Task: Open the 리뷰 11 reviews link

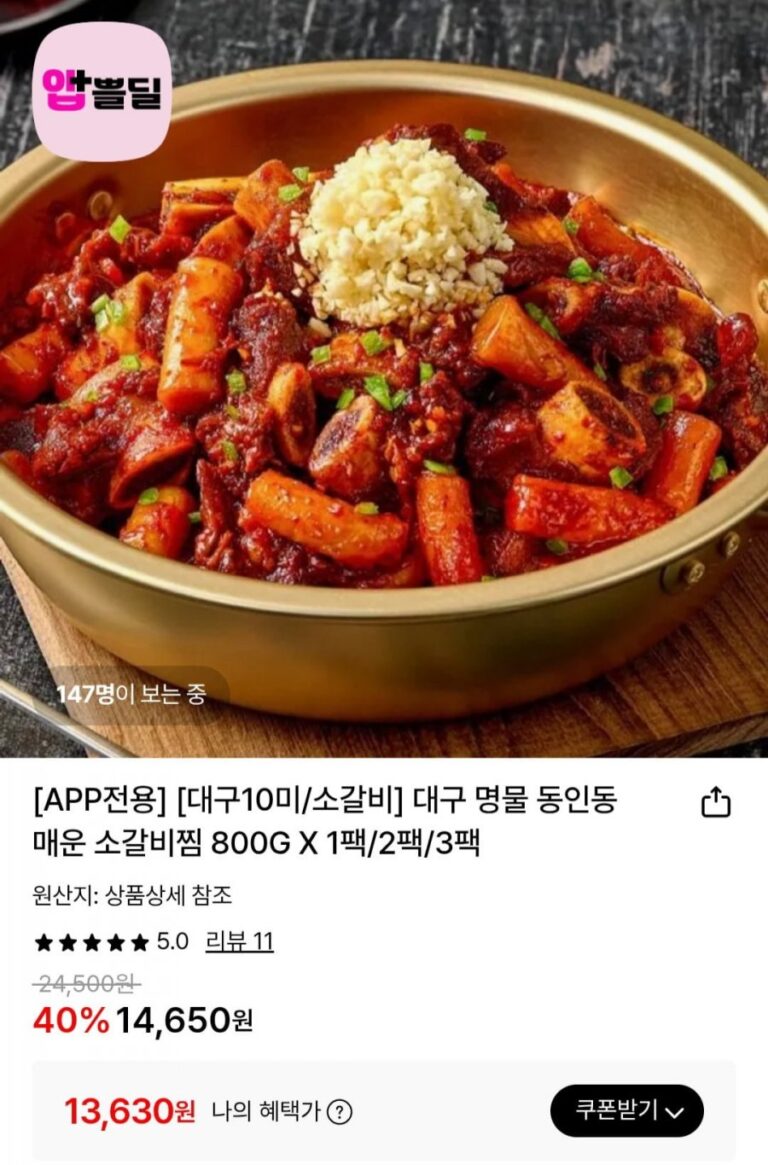Action: [239, 942]
